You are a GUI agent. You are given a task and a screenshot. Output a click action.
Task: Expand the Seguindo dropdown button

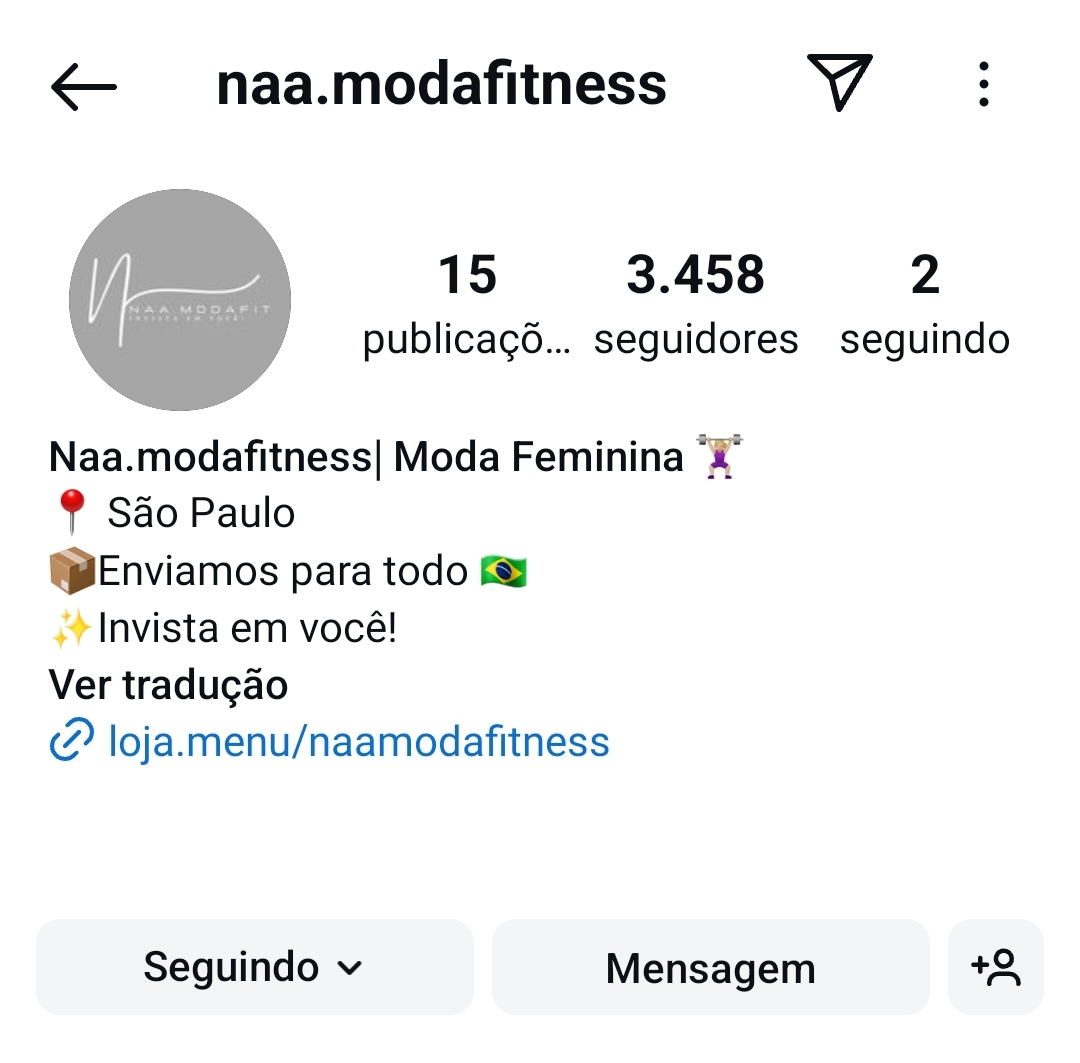click(x=254, y=967)
